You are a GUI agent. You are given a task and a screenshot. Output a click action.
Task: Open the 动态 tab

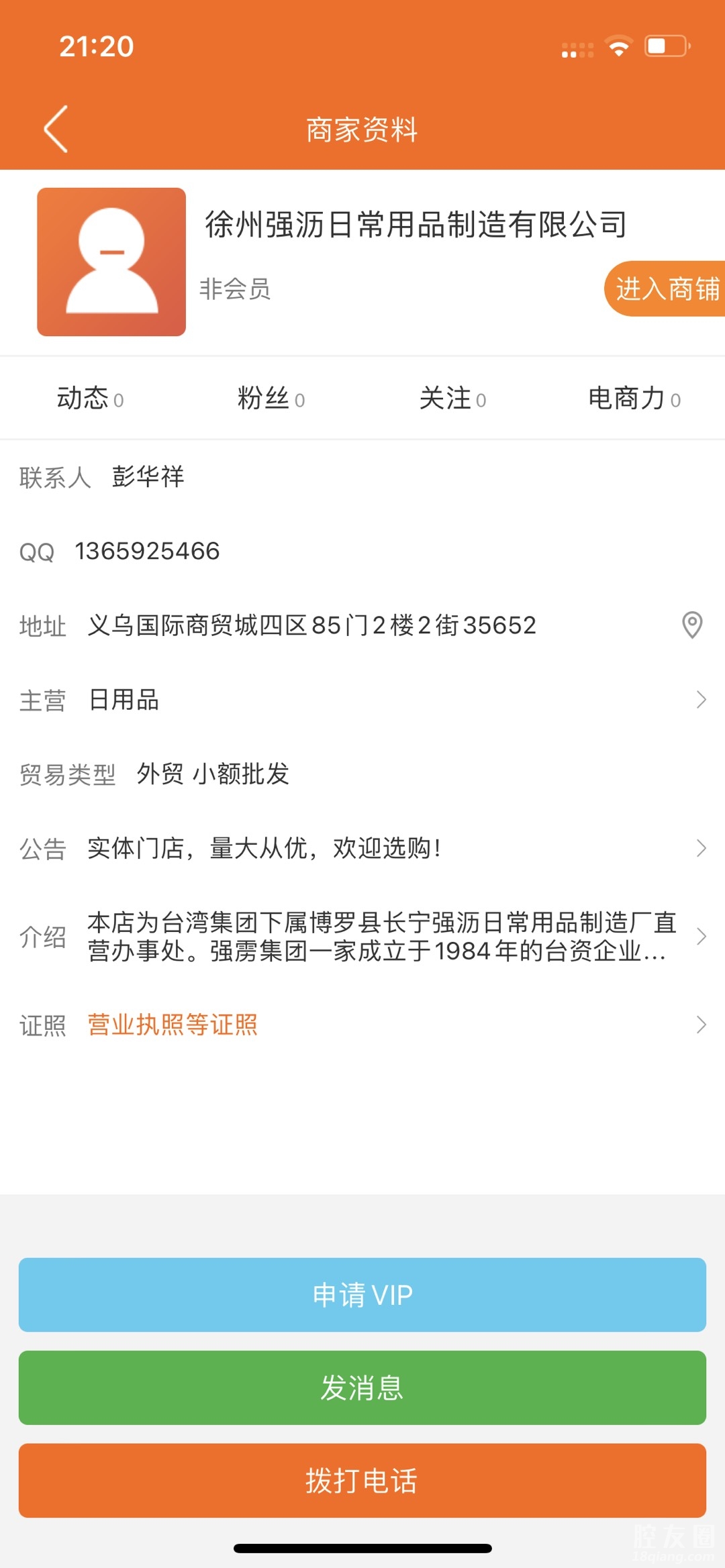pyautogui.click(x=90, y=399)
